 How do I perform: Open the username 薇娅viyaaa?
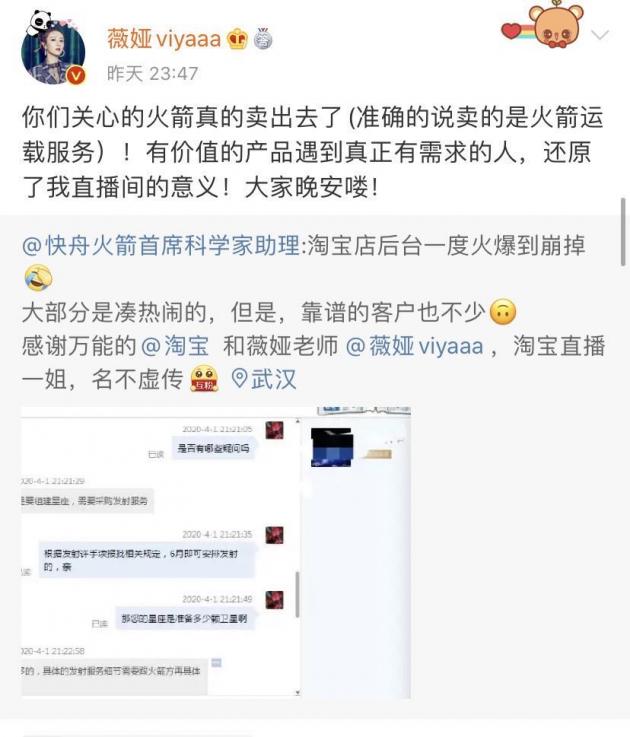tap(164, 39)
